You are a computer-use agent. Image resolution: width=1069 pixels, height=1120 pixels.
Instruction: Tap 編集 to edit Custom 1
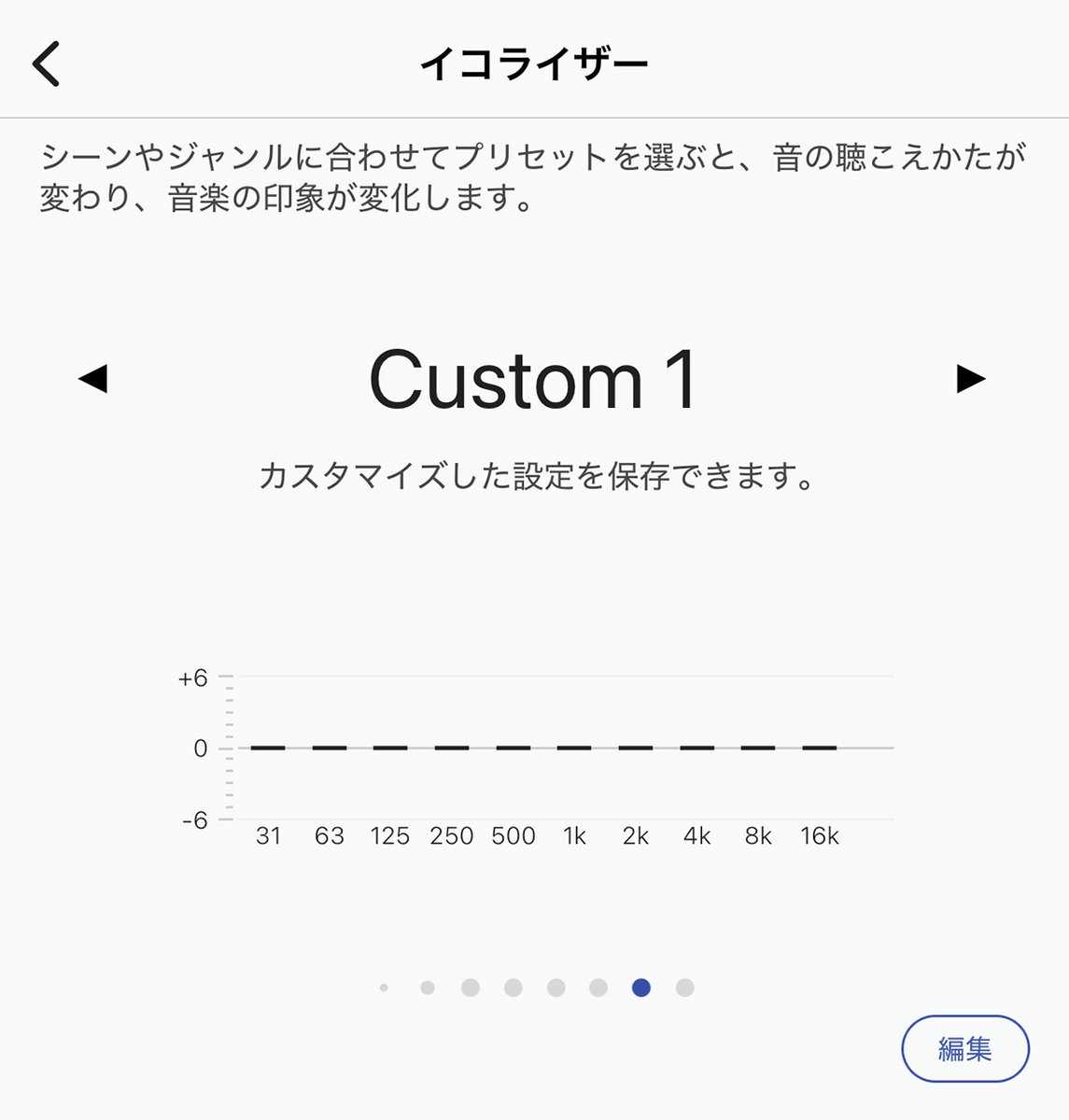964,1049
